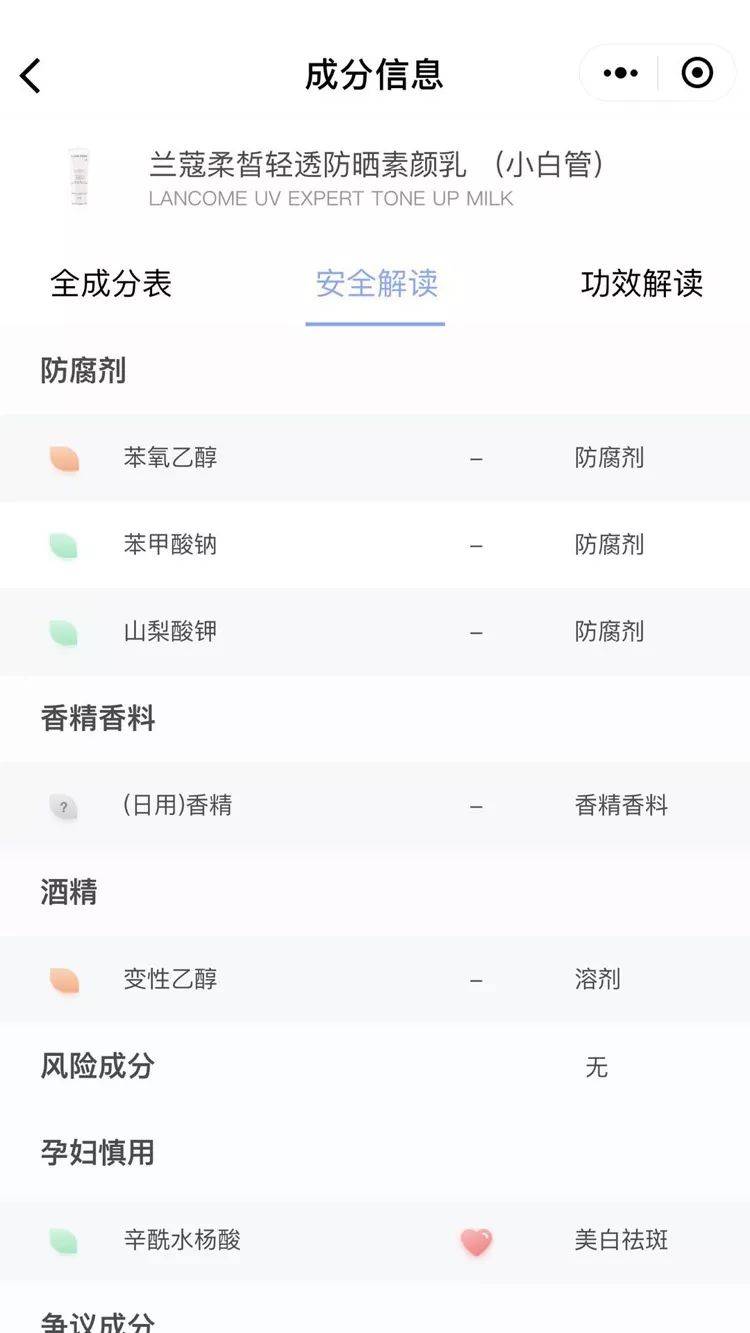The width and height of the screenshot is (750, 1333).
Task: View details for 变性乙醇
Action: [x=375, y=979]
